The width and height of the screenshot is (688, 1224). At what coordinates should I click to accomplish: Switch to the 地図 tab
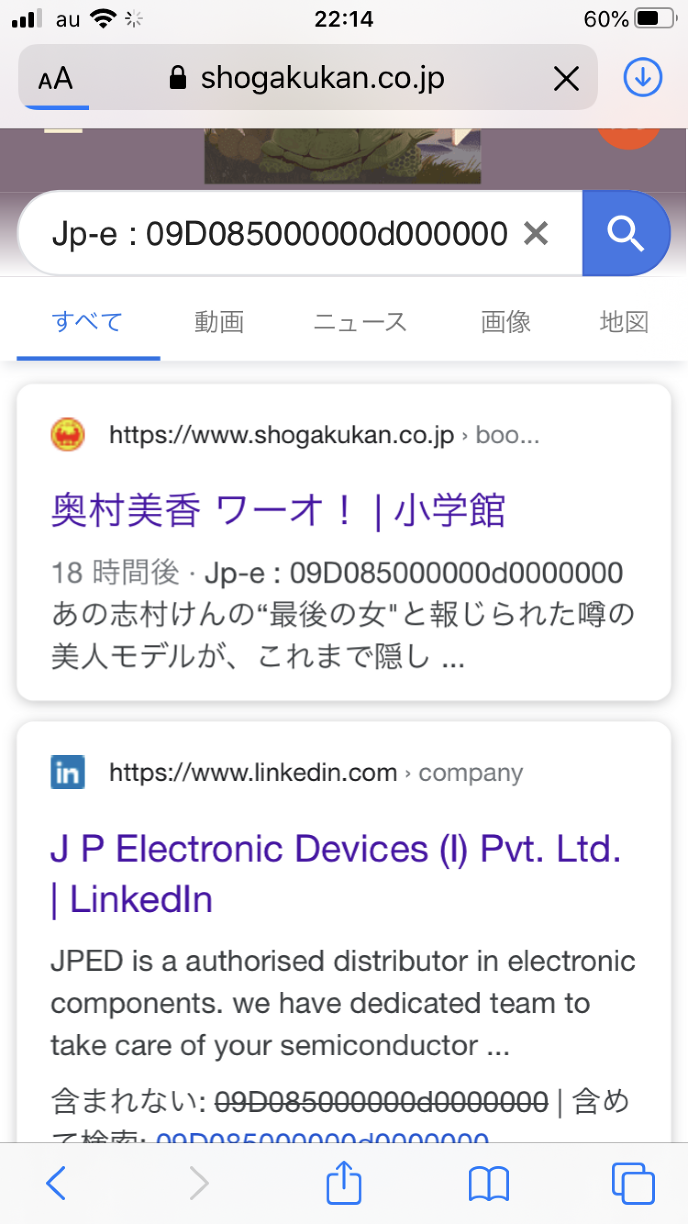(624, 322)
